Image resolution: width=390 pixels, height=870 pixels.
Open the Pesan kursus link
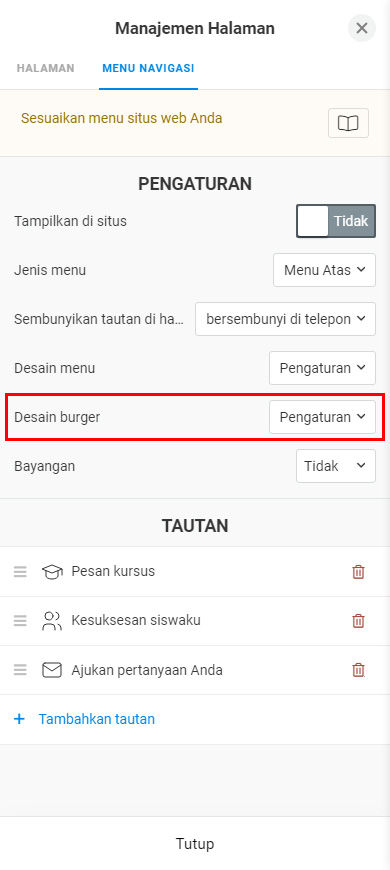113,571
